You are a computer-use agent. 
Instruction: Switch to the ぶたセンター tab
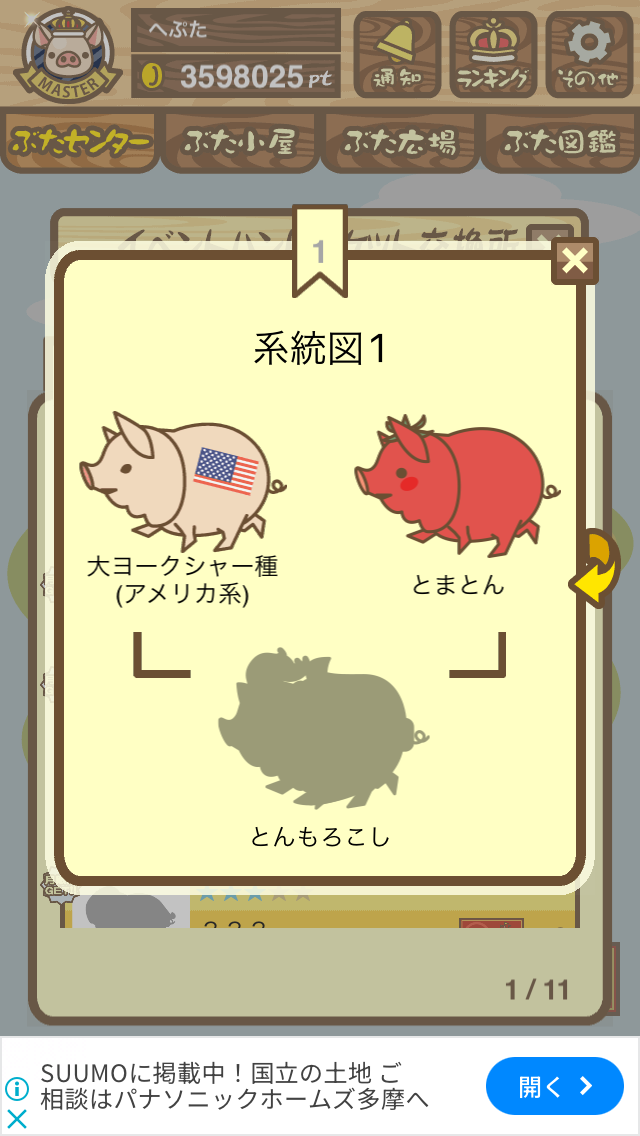(79, 141)
